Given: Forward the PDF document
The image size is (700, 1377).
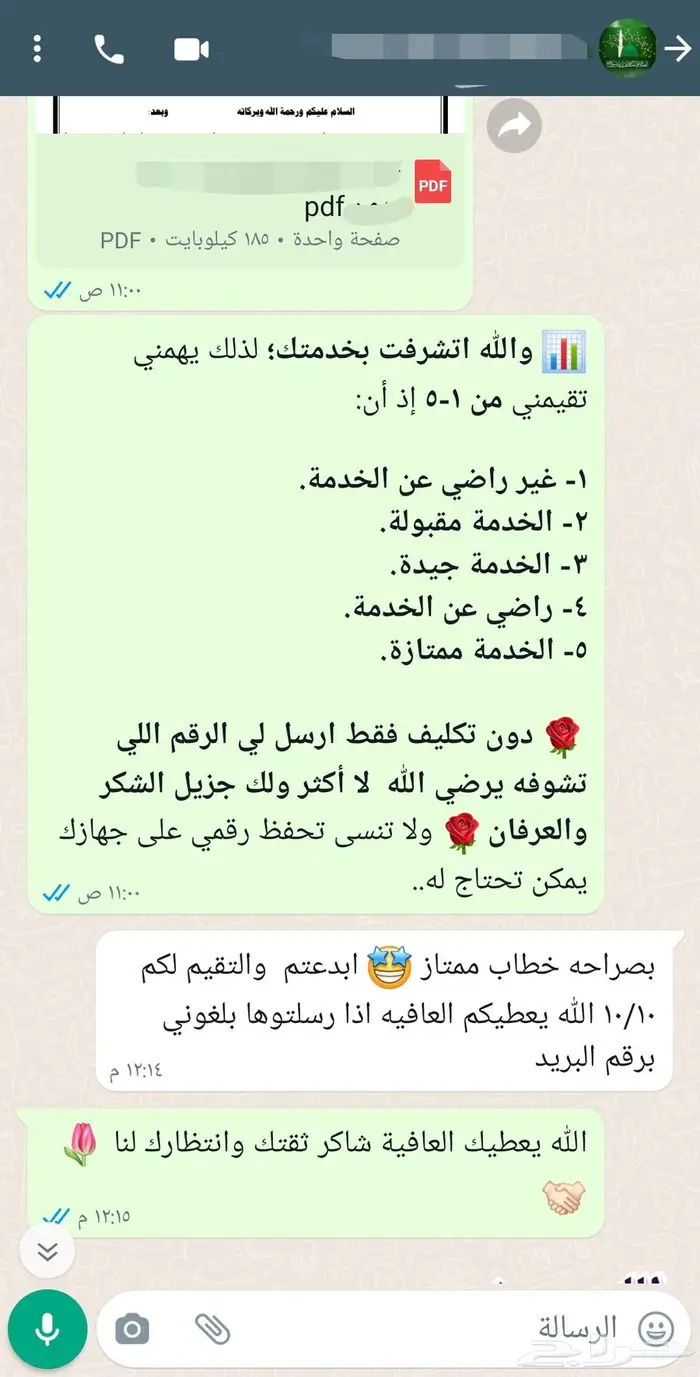Looking at the screenshot, I should tap(514, 126).
